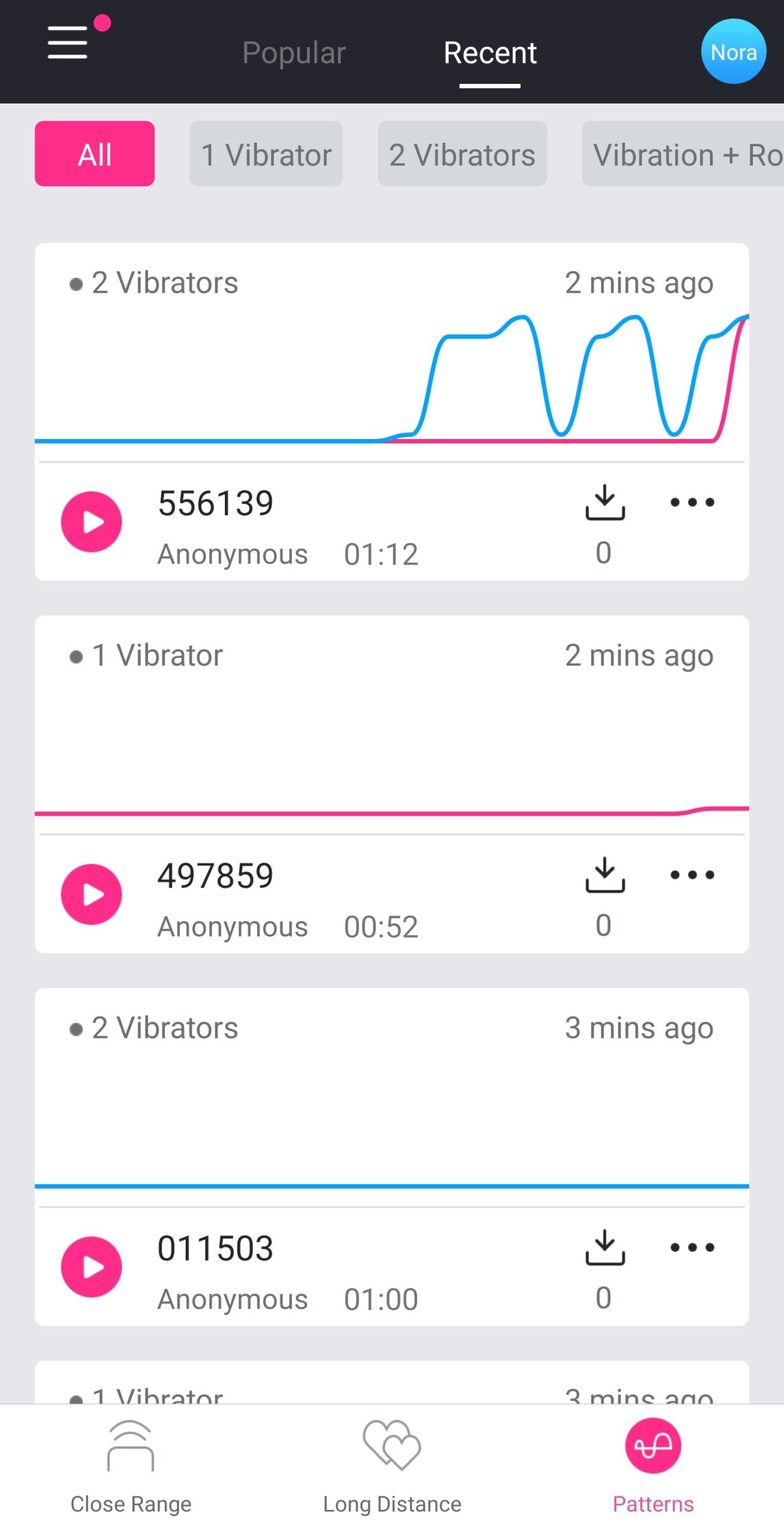
Task: Open more options for pattern 497859
Action: pos(692,875)
